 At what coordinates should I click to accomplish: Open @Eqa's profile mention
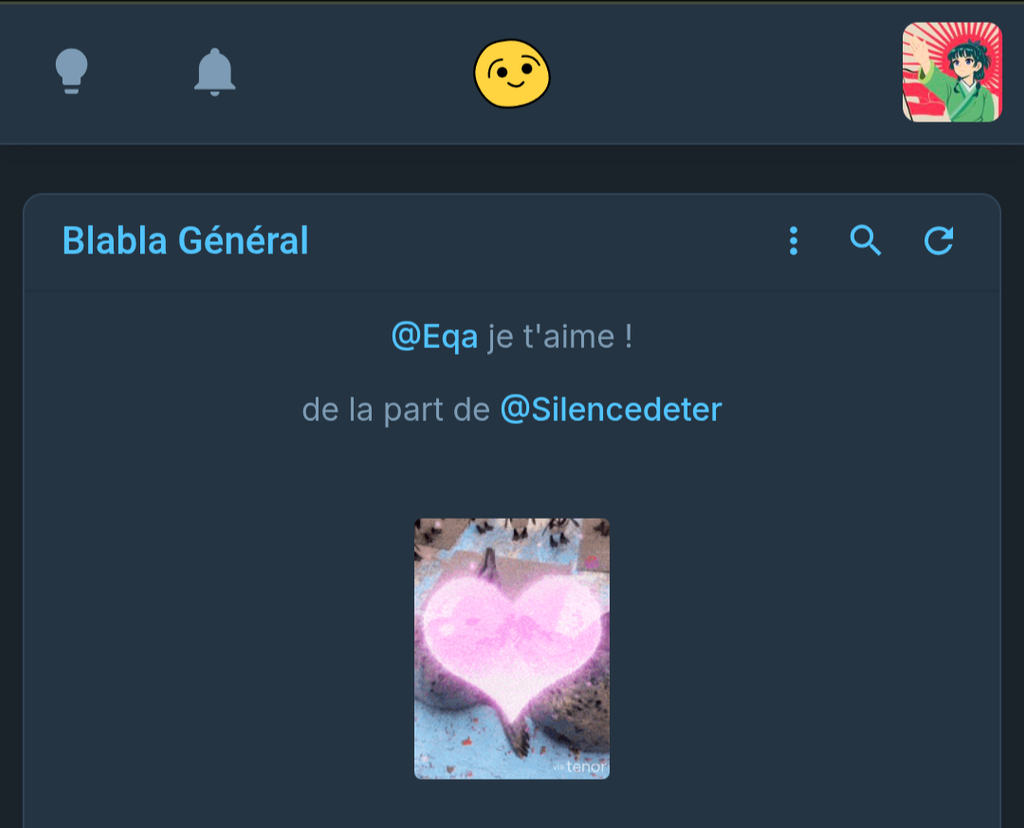(434, 337)
